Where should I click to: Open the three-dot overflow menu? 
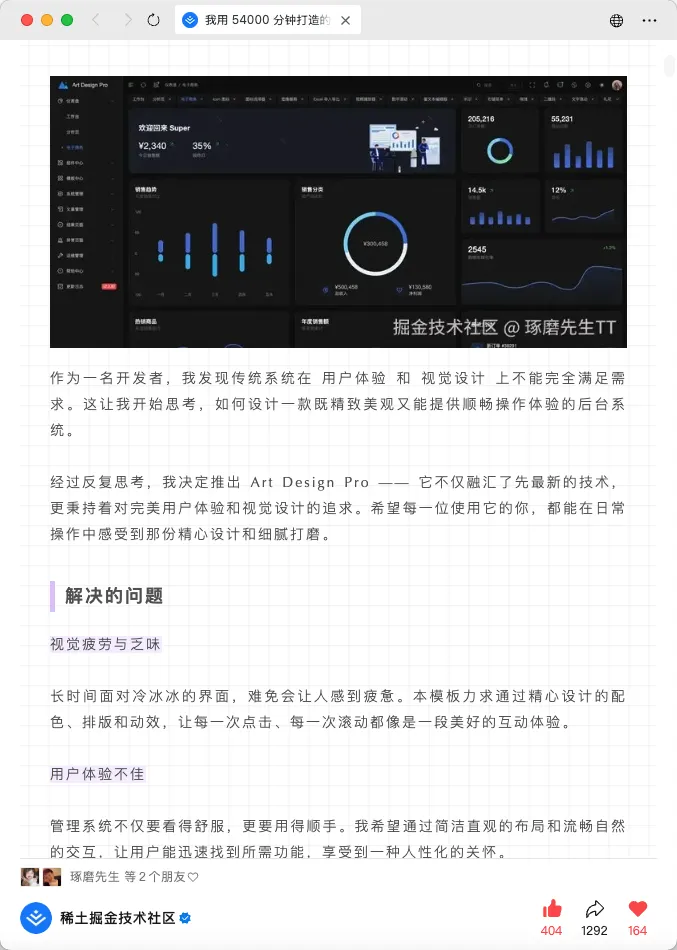click(x=649, y=20)
